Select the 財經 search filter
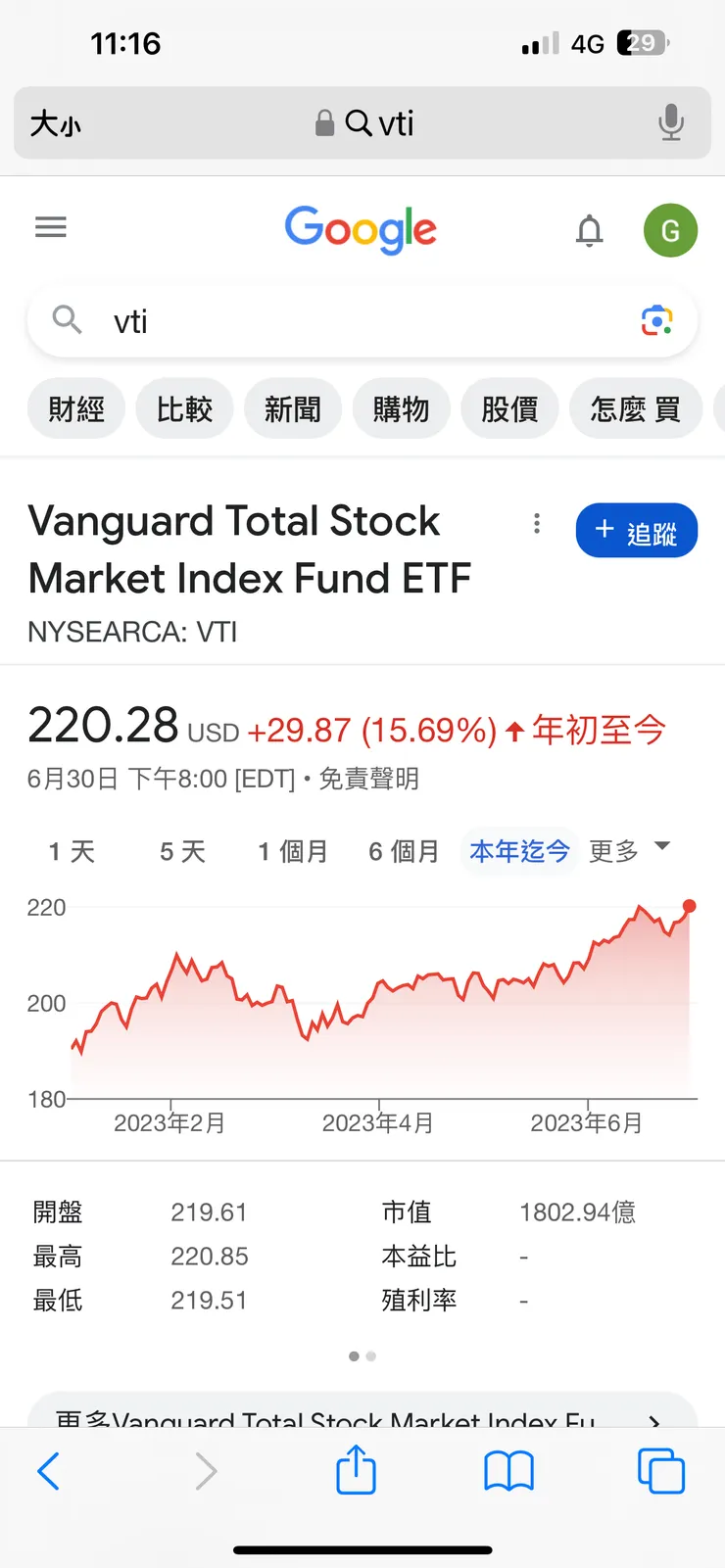This screenshot has width=725, height=1568. tap(75, 408)
